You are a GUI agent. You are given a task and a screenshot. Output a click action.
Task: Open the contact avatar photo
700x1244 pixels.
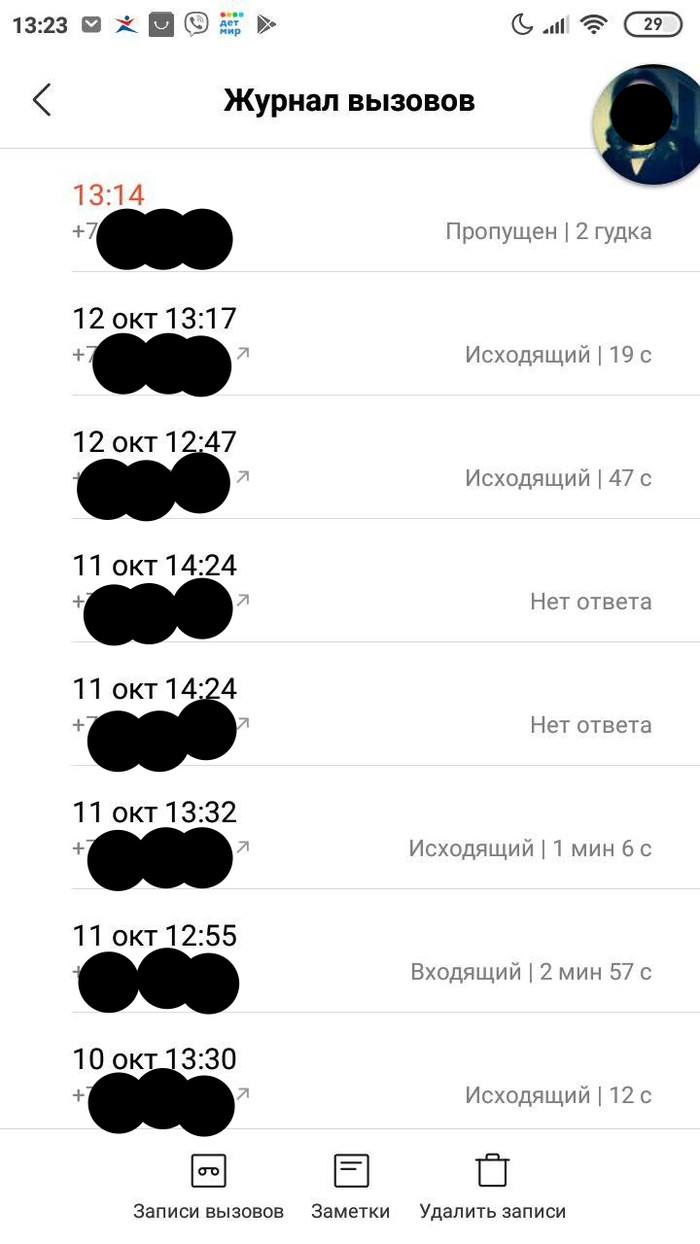pyautogui.click(x=644, y=126)
